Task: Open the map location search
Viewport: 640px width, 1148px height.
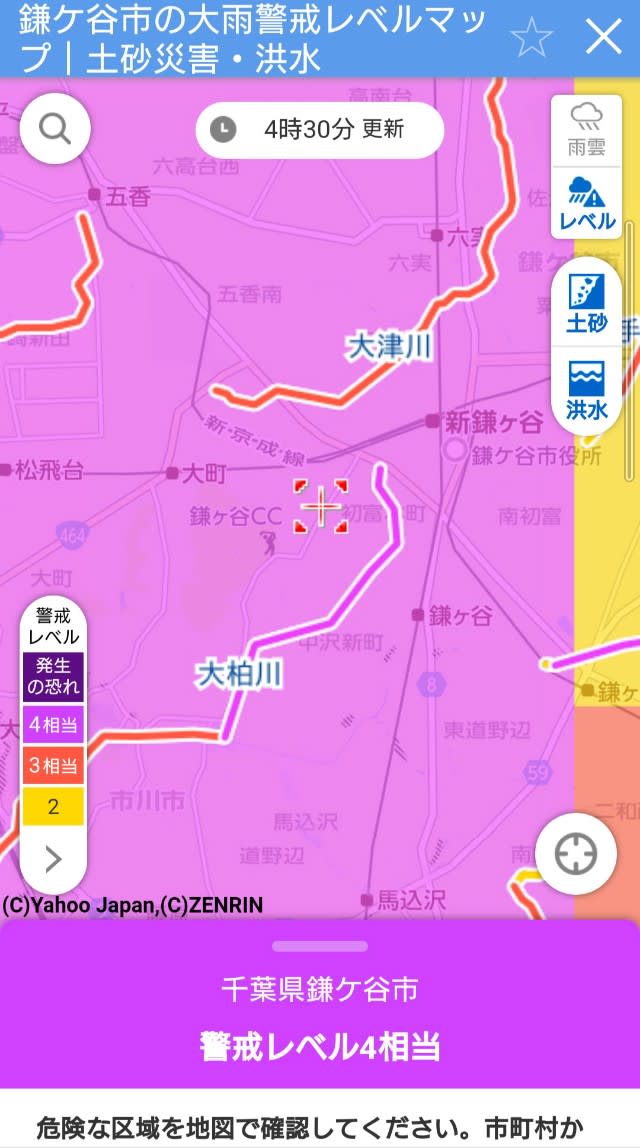Action: 55,129
